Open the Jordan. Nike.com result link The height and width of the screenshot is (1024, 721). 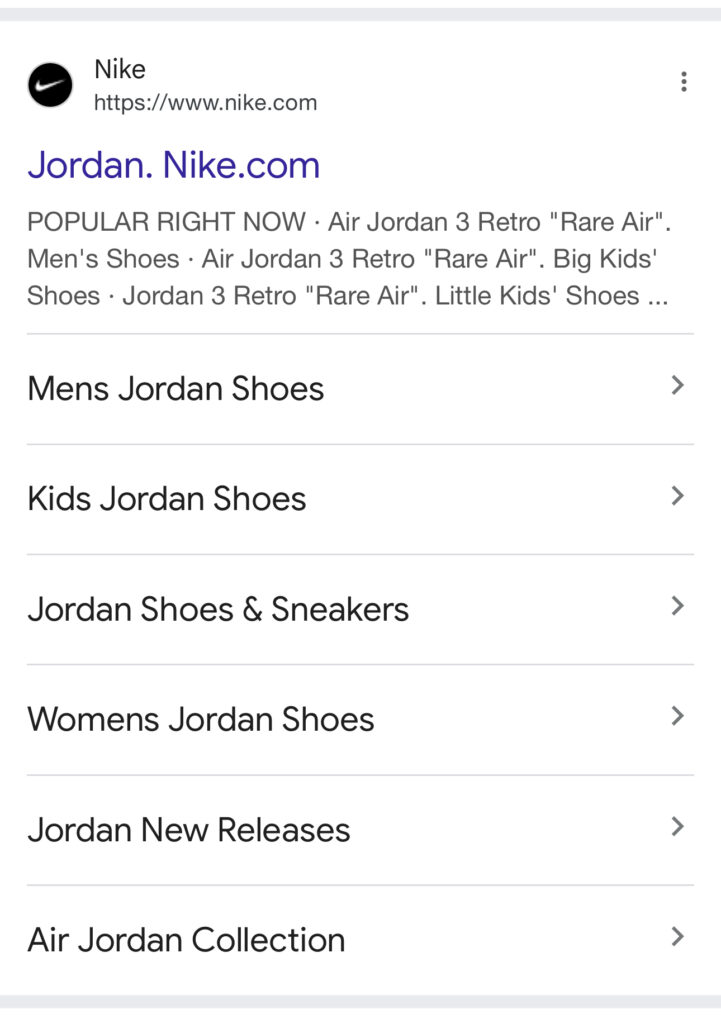[x=174, y=165]
